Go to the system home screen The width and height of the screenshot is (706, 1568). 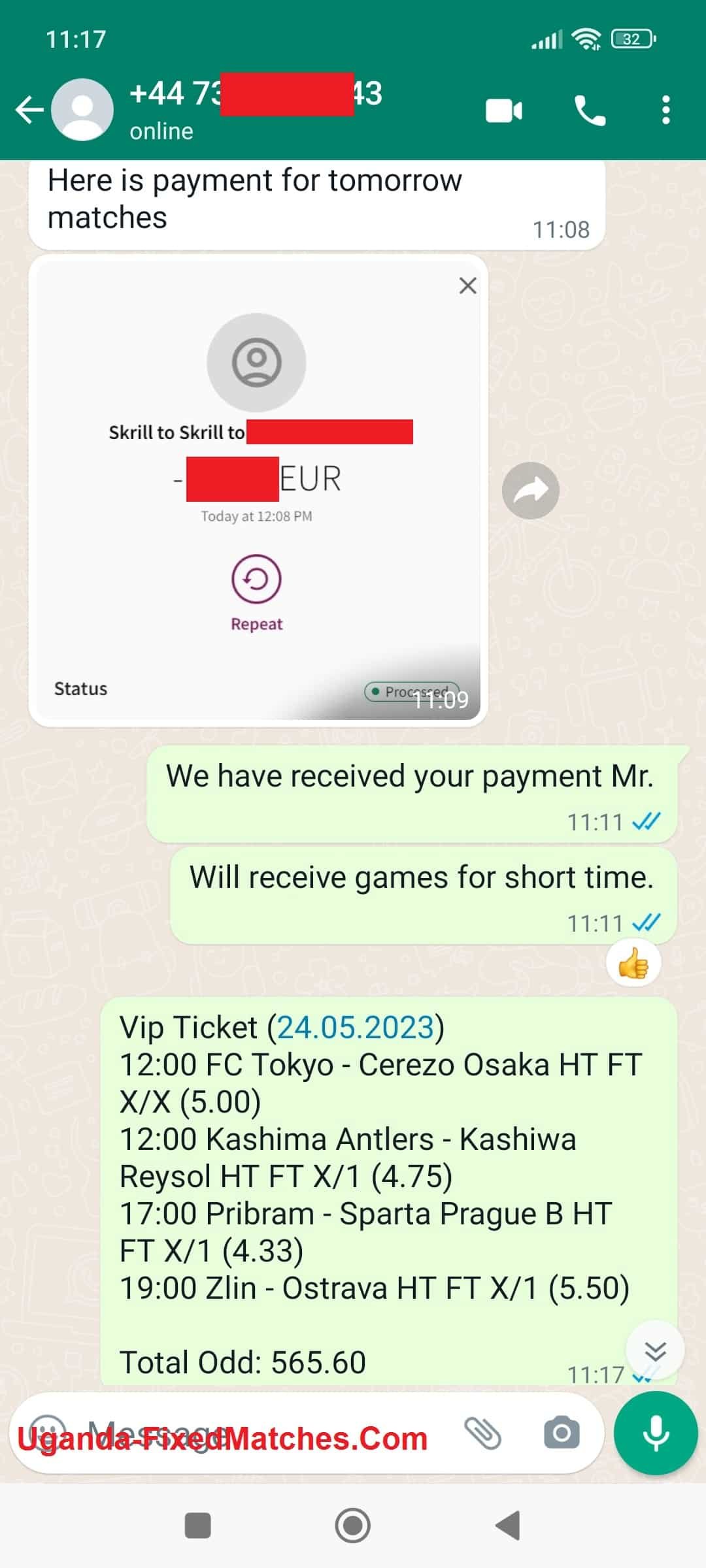click(x=352, y=1526)
